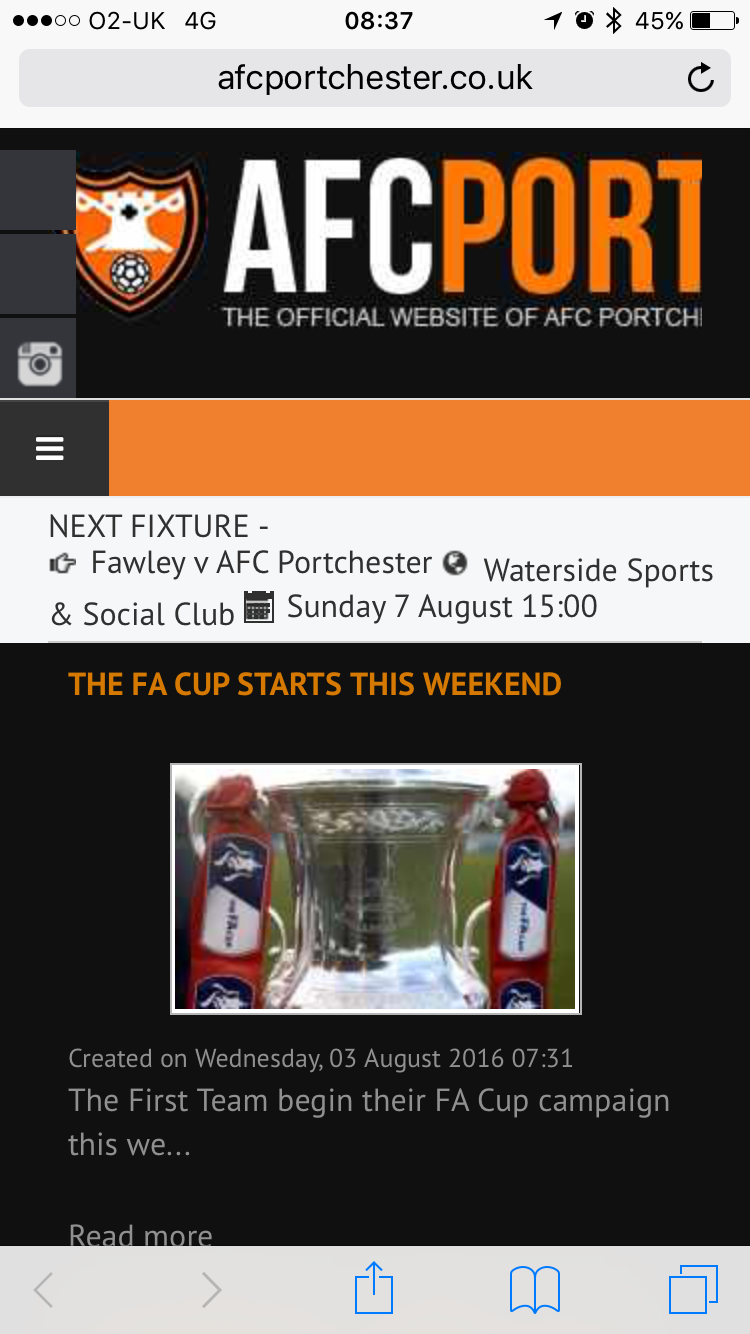Screen dimensions: 750x1334
Task: Open the FA Cup Starts This Weekend article
Action: click(x=314, y=685)
